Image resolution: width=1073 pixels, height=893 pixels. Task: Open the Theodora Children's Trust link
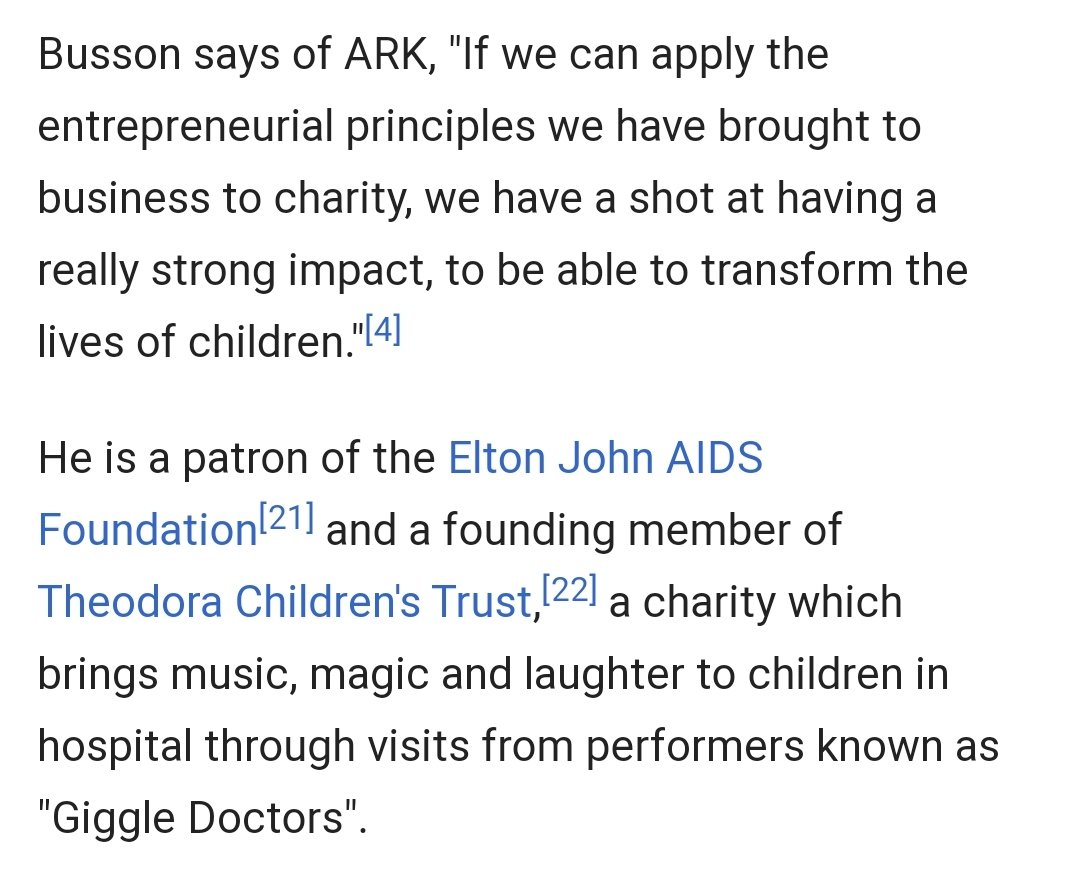pyautogui.click(x=284, y=602)
